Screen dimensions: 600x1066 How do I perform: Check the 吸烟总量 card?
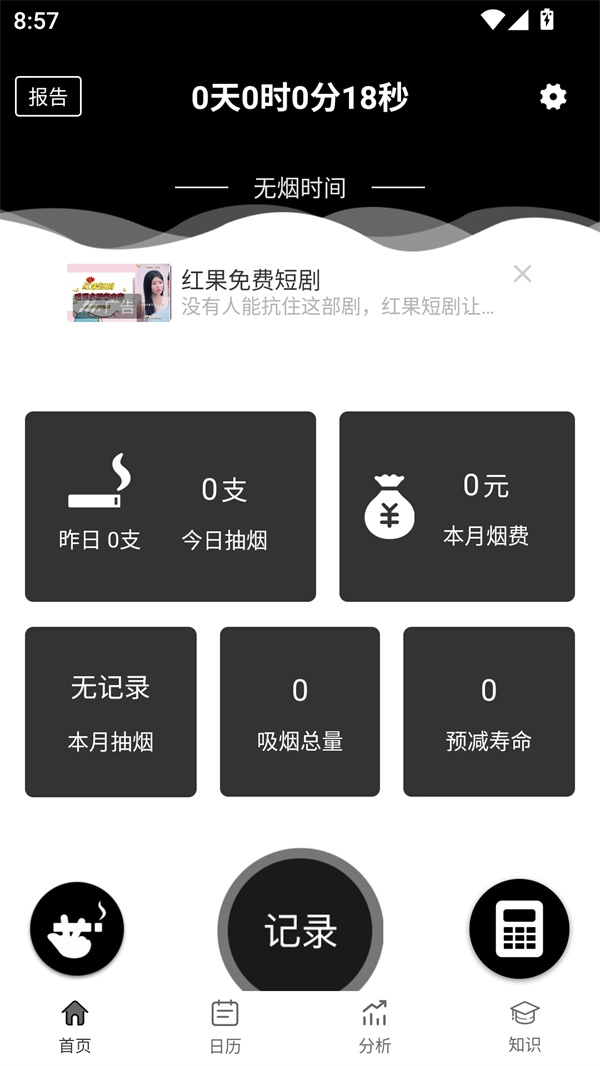click(x=300, y=712)
